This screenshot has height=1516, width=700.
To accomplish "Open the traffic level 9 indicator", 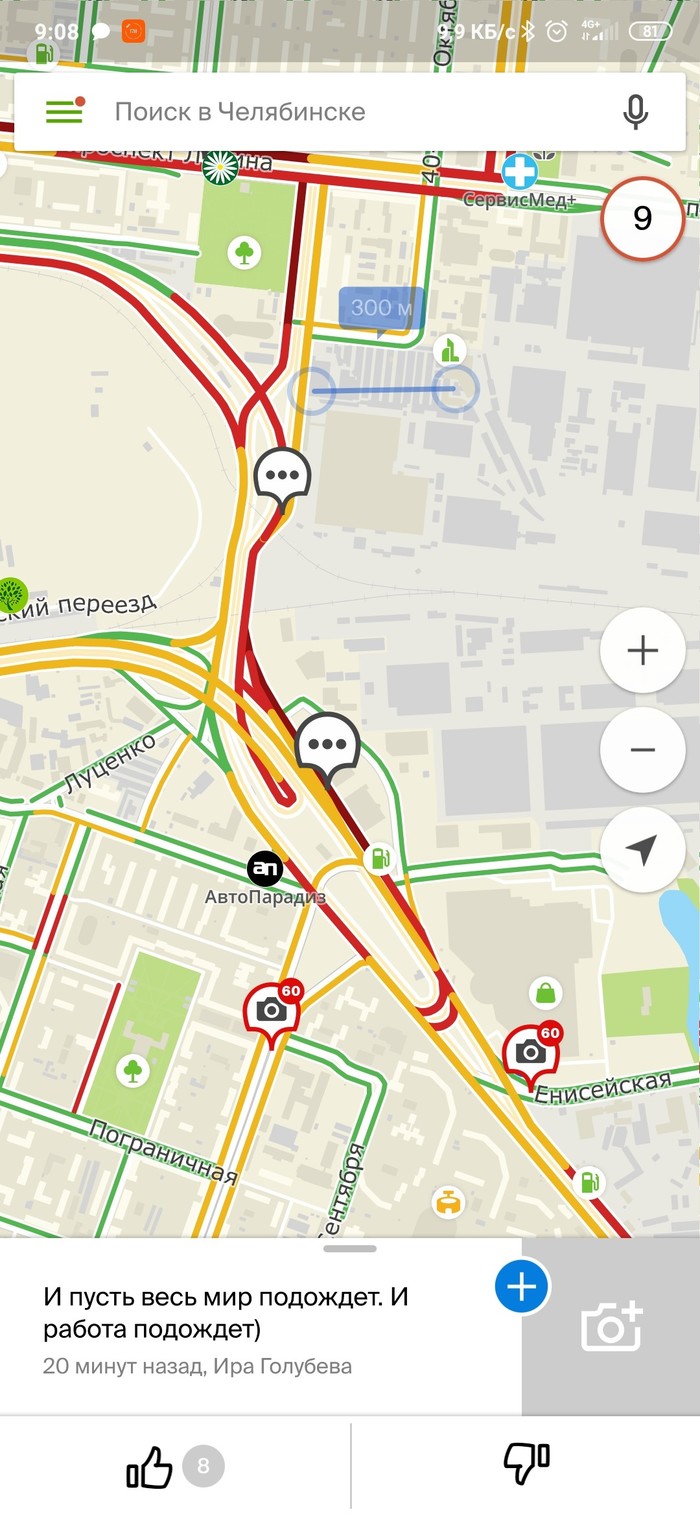I will pos(642,218).
